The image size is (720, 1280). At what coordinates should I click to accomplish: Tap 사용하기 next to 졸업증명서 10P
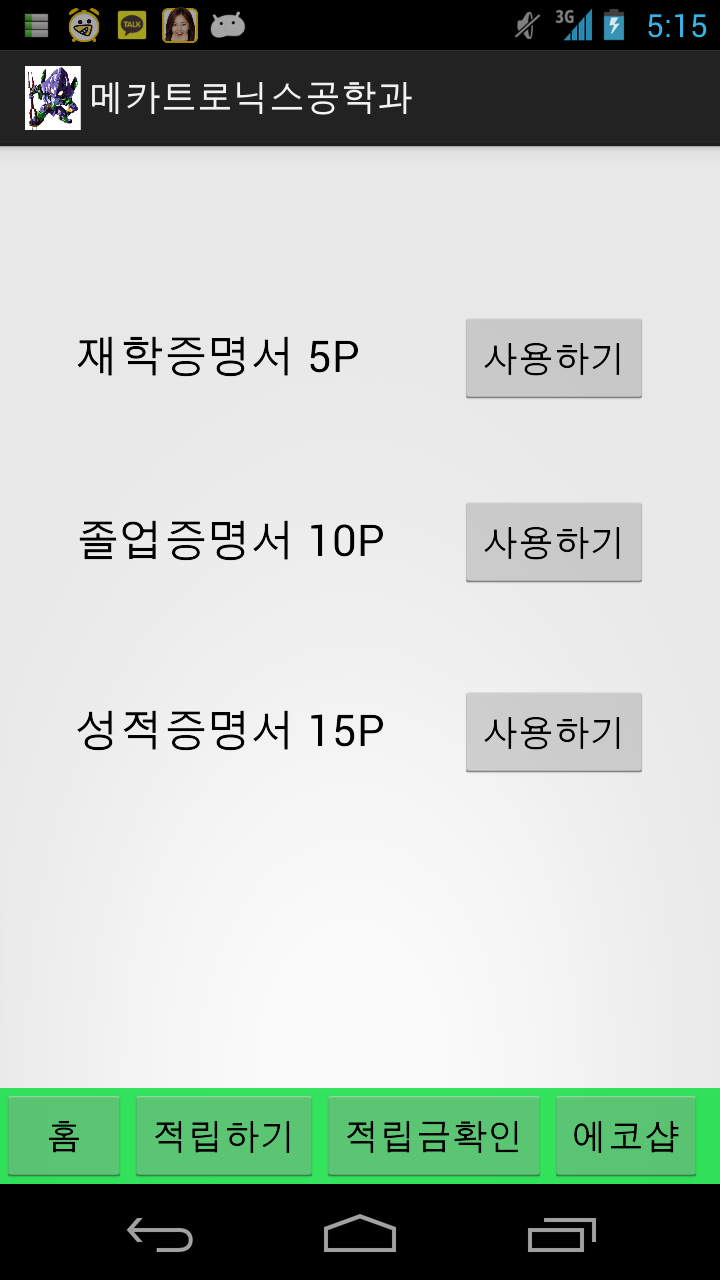[x=553, y=542]
